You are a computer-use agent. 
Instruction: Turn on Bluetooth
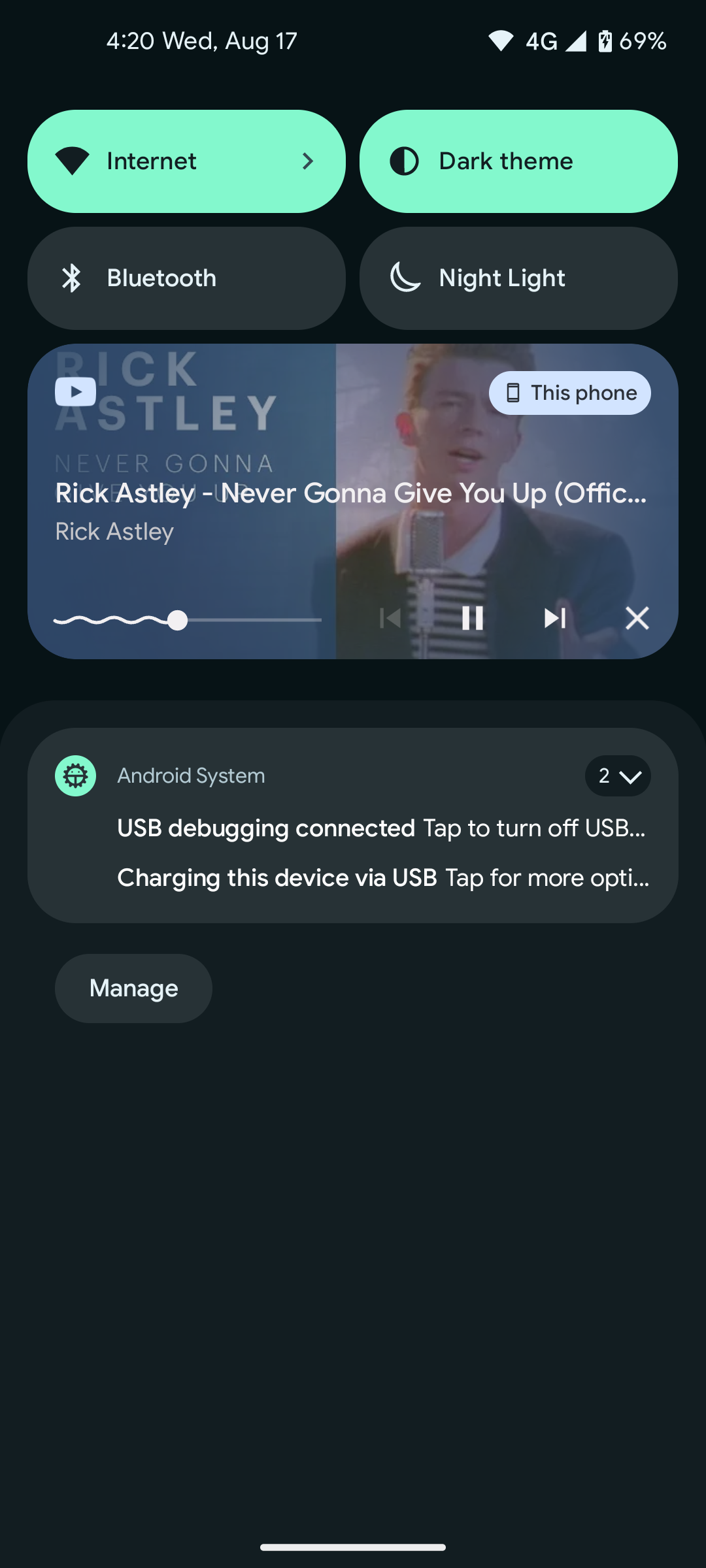186,278
